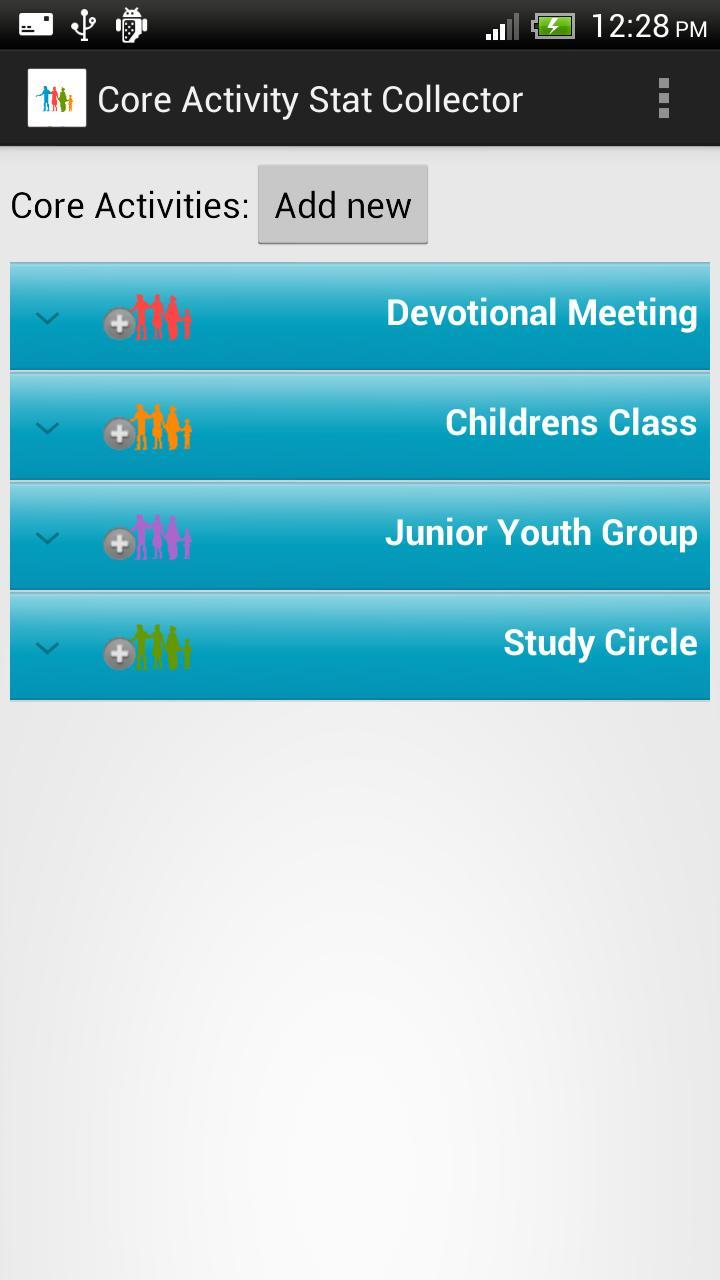Screen dimensions: 720x1280
Task: Expand the Devotional Meeting entry
Action: (x=47, y=317)
